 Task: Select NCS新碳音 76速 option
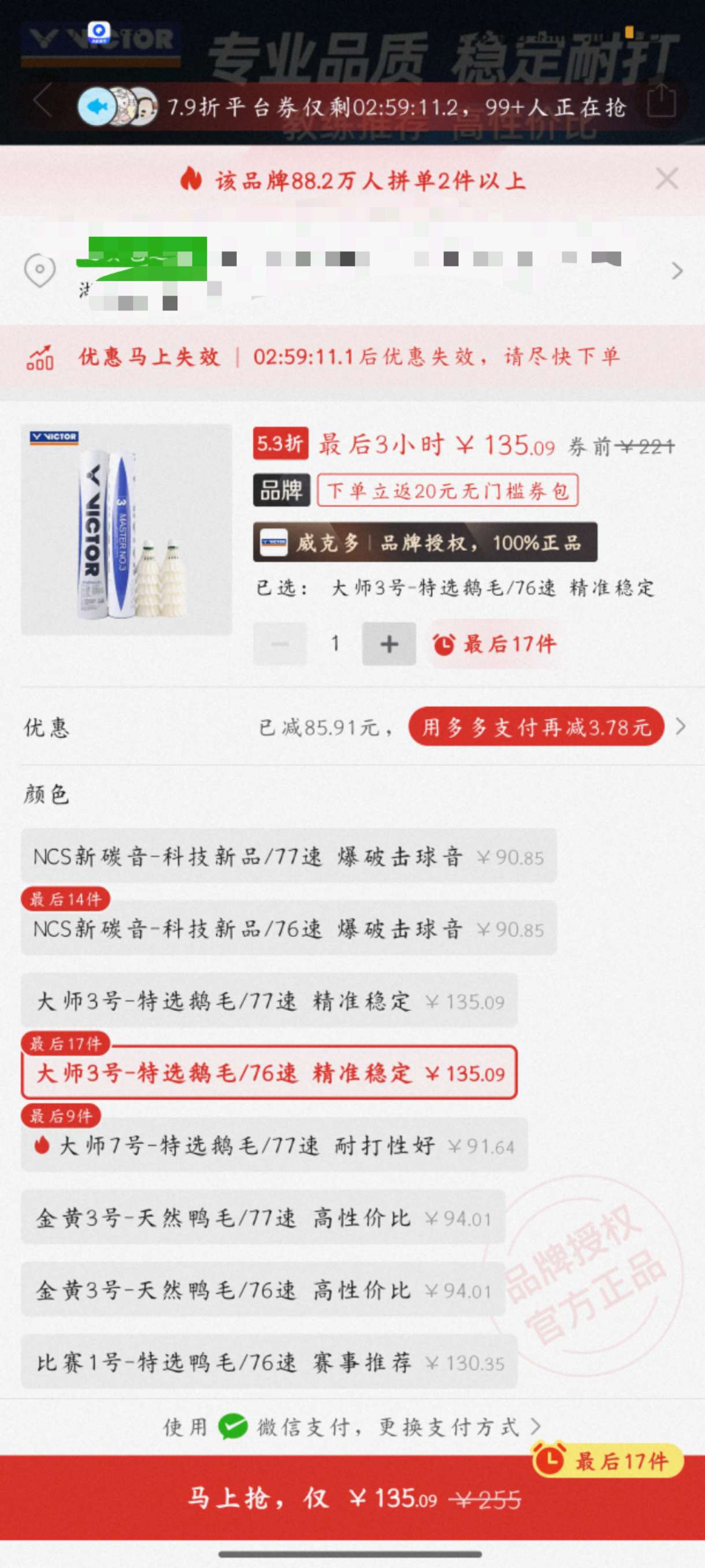[288, 929]
